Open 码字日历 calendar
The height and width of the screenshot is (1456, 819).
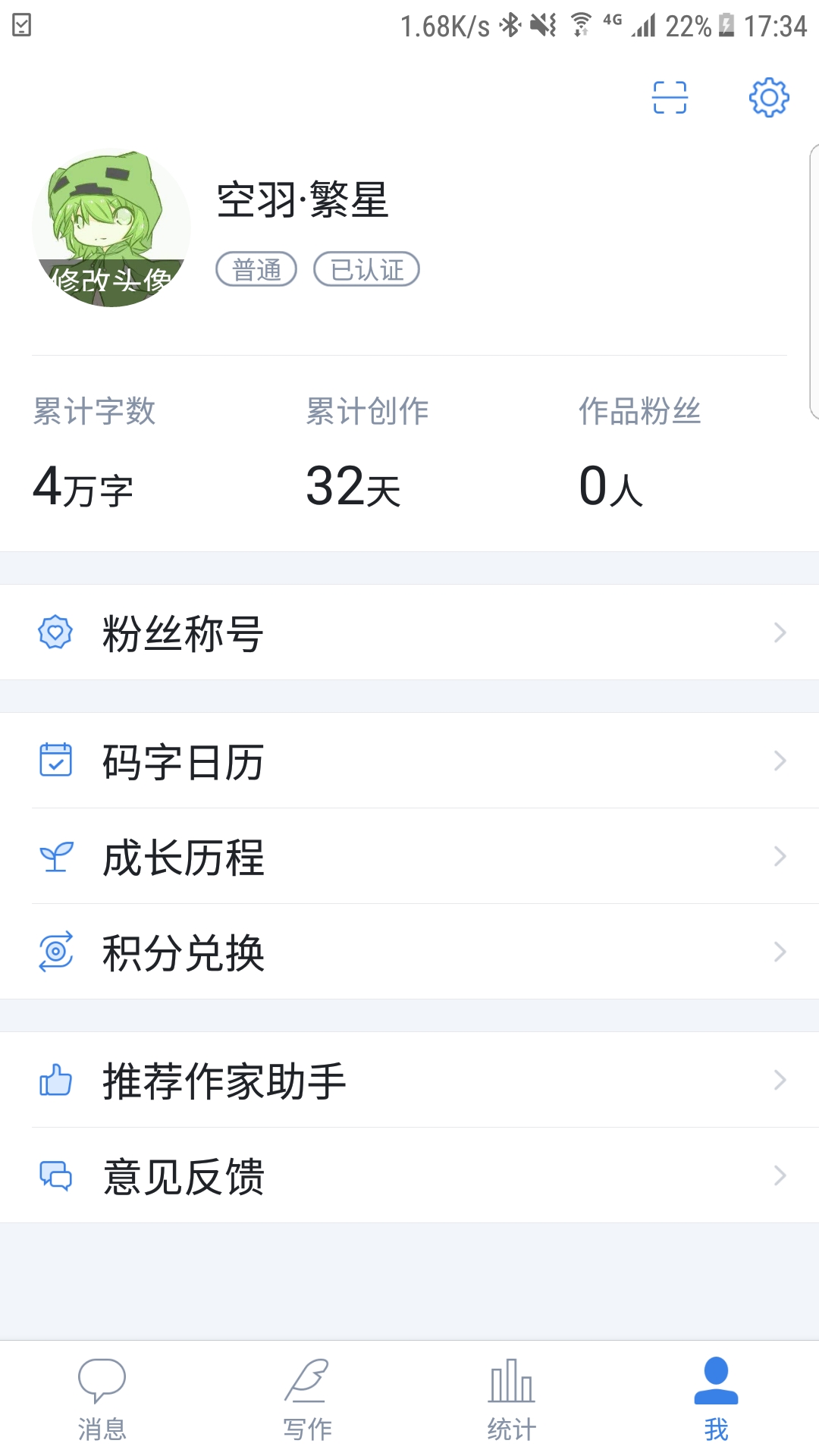[409, 761]
